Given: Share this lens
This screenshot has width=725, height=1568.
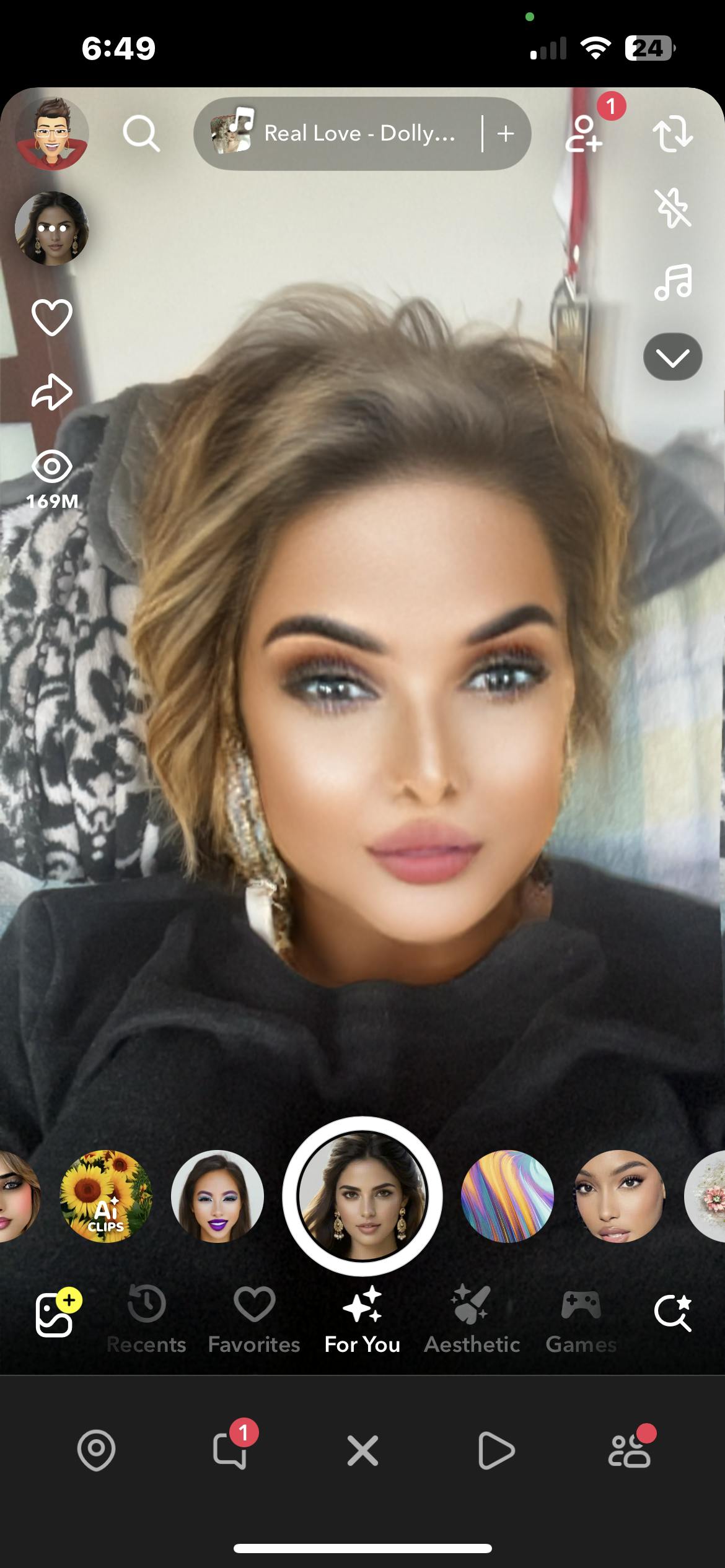Looking at the screenshot, I should 52,391.
